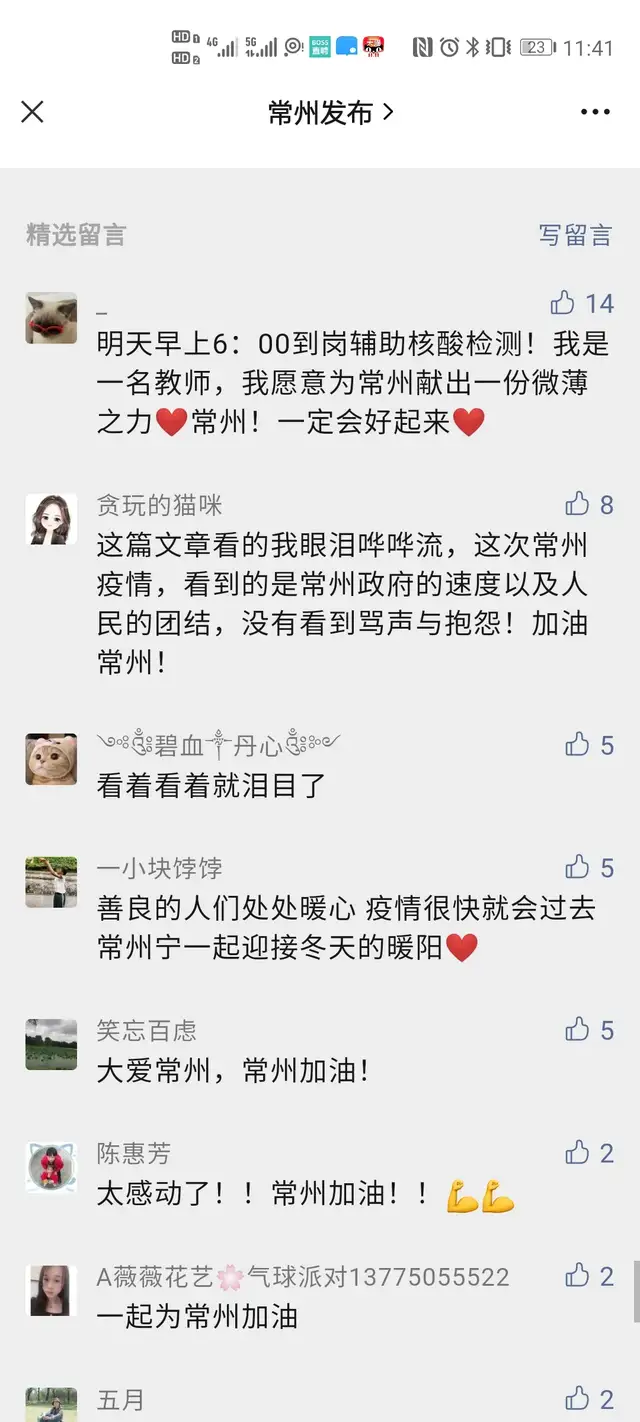640x1422 pixels.
Task: Close the article page
Action: (33, 112)
